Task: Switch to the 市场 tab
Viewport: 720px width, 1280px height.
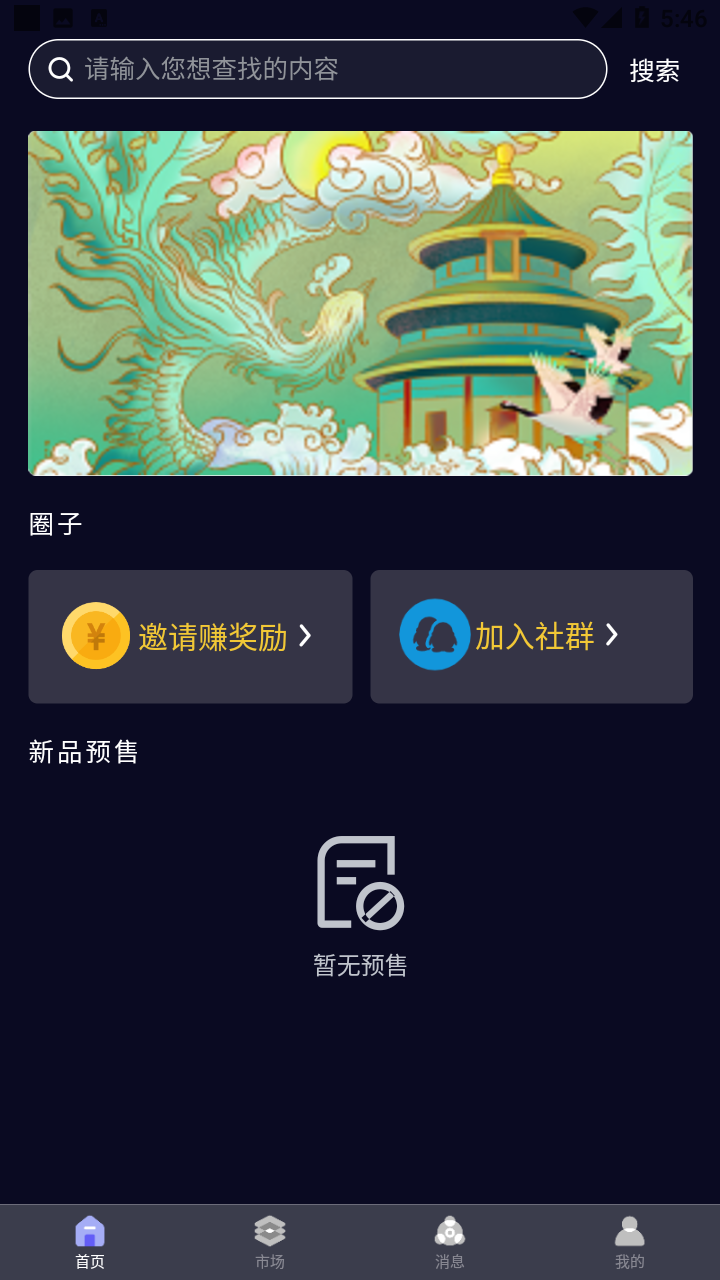Action: pyautogui.click(x=269, y=1240)
